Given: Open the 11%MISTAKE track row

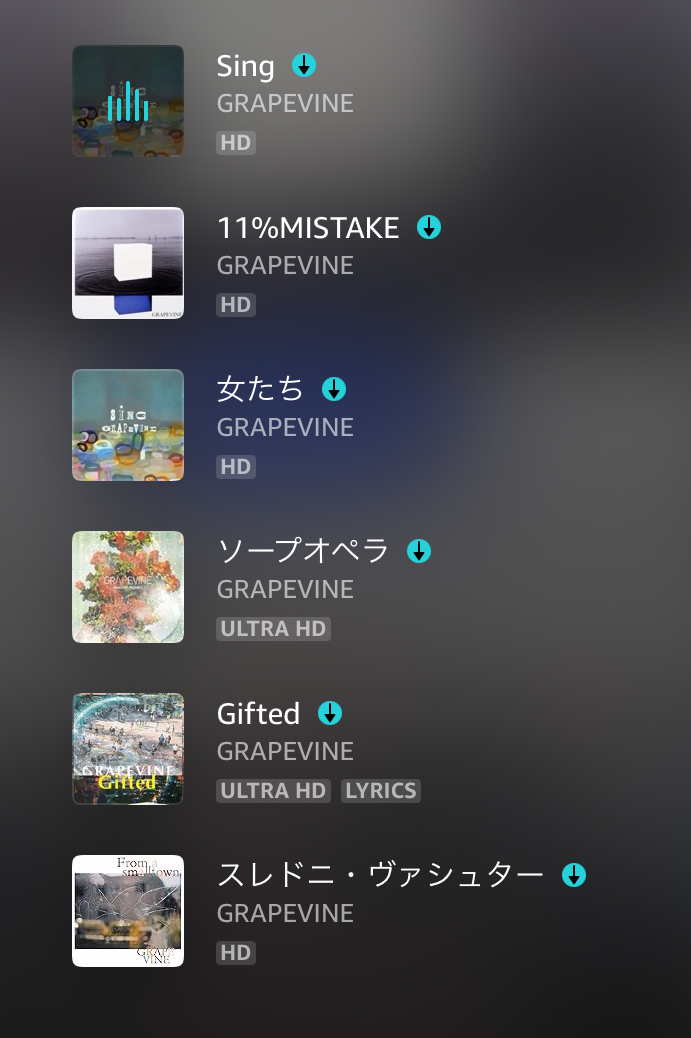Looking at the screenshot, I should click(307, 229).
